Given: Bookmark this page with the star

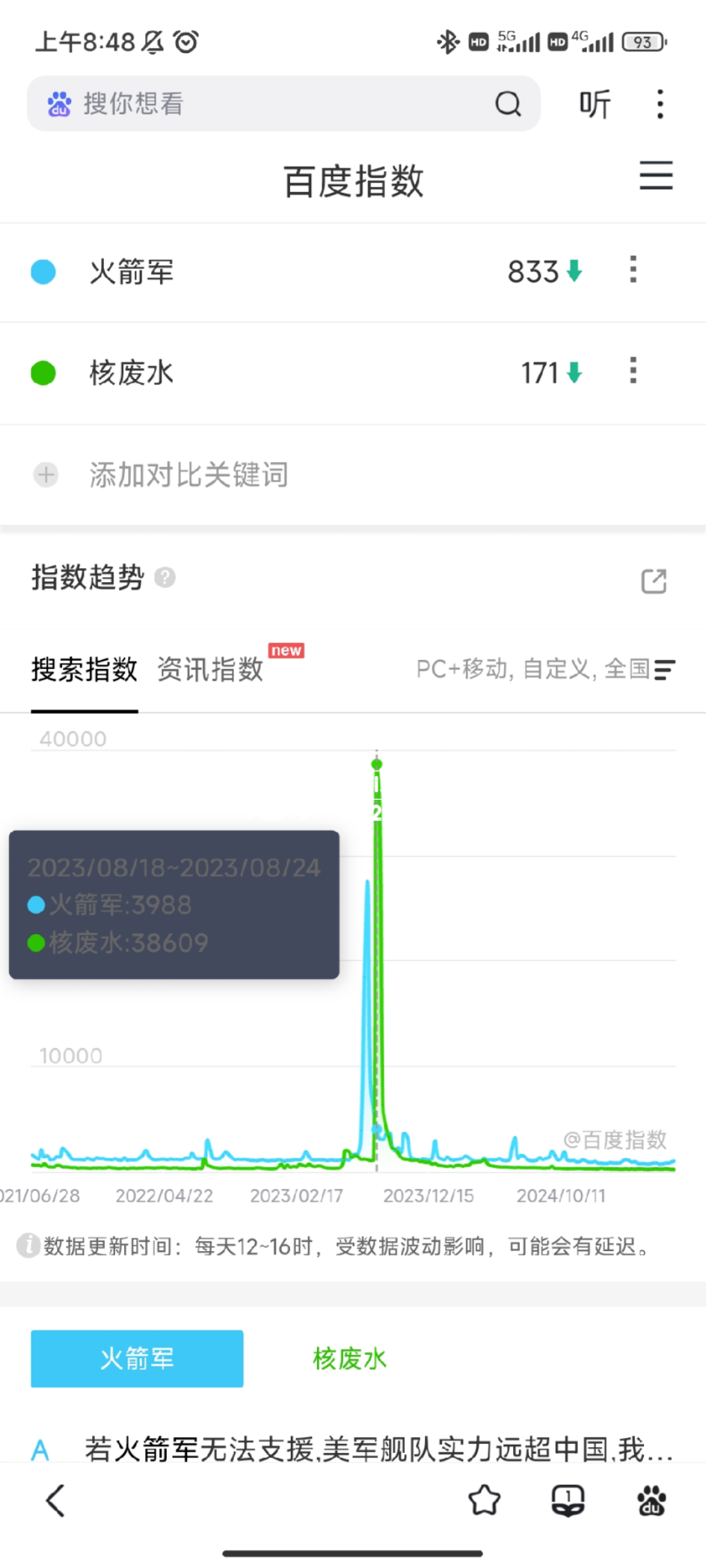Looking at the screenshot, I should click(484, 1500).
